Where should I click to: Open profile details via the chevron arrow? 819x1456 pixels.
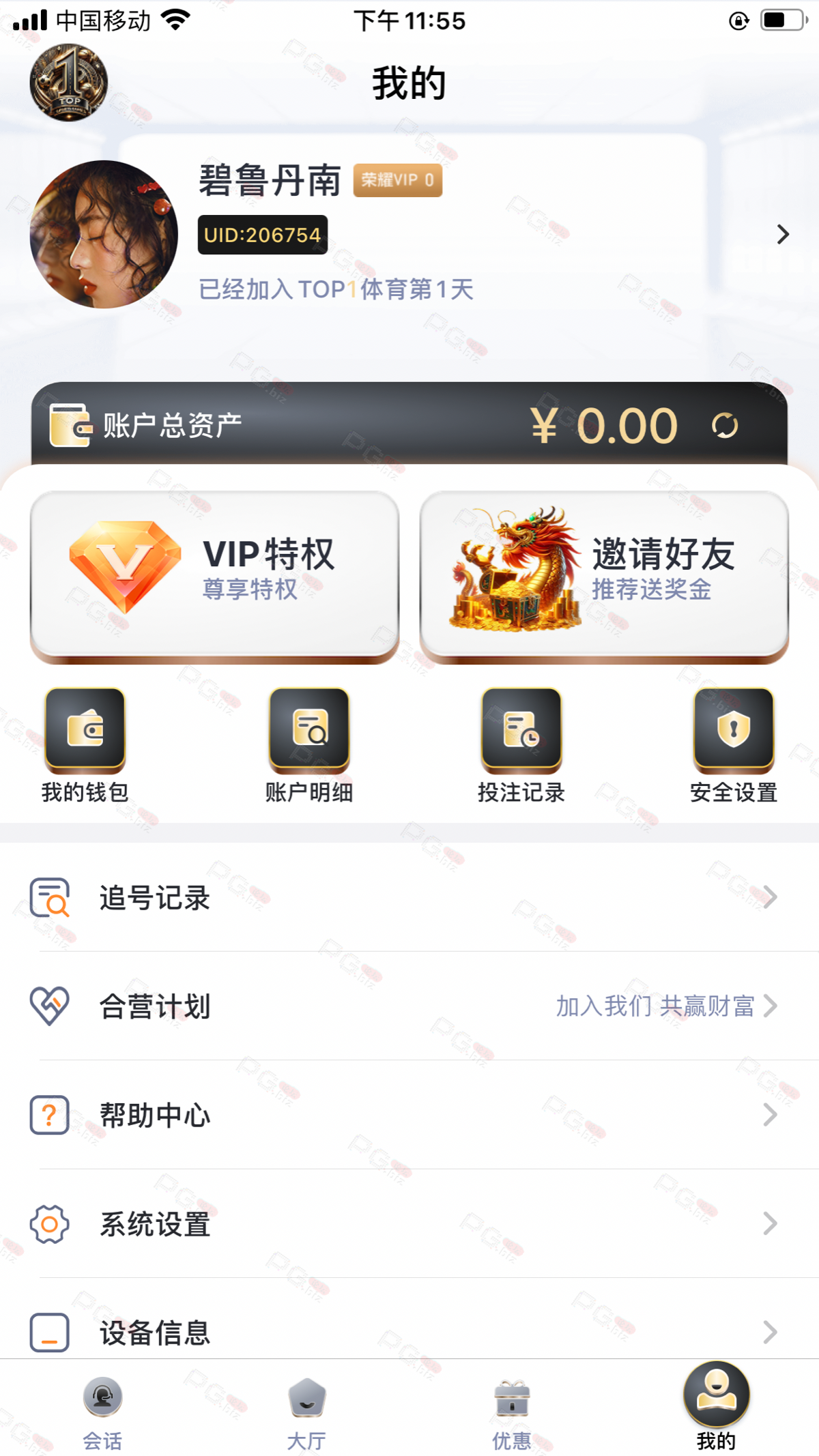click(783, 235)
